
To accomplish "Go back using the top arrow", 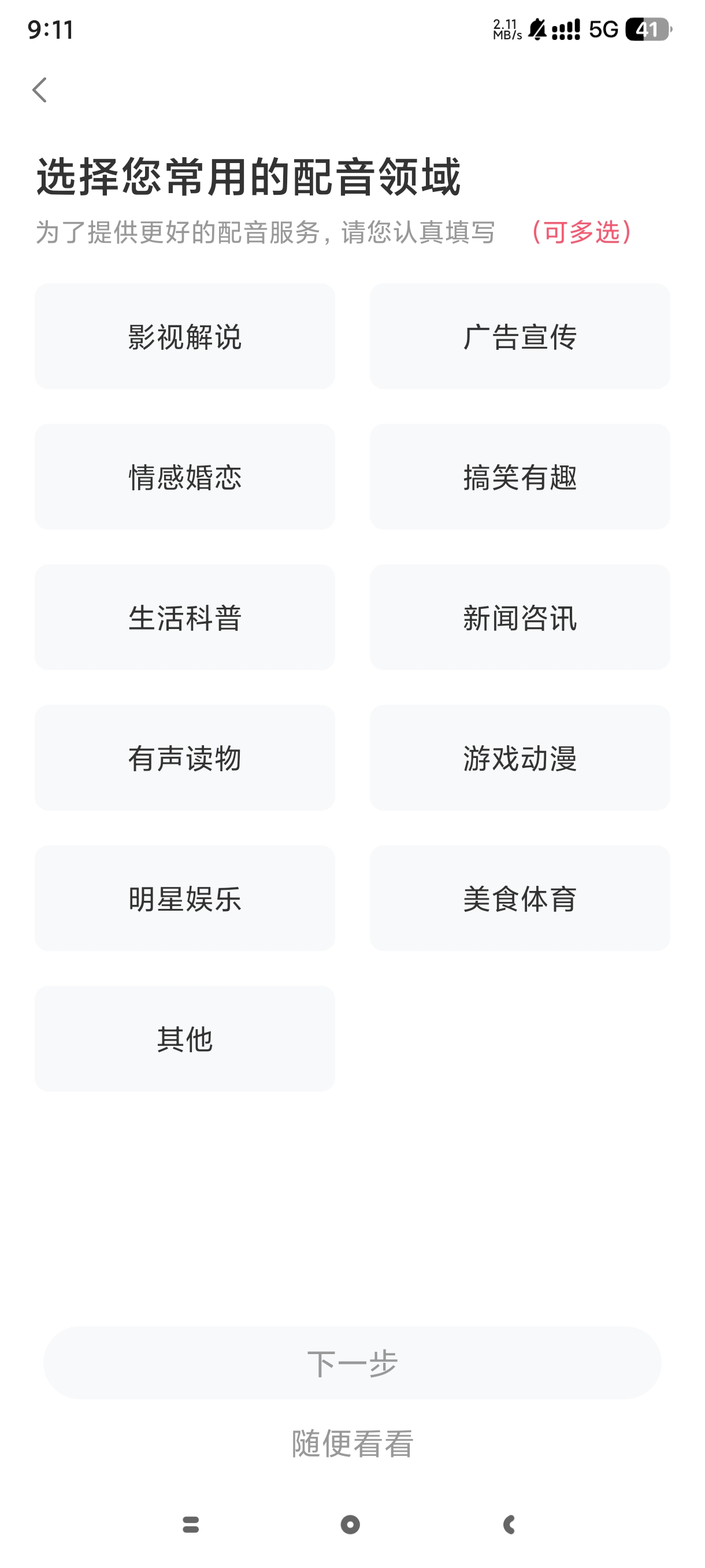I will click(40, 90).
